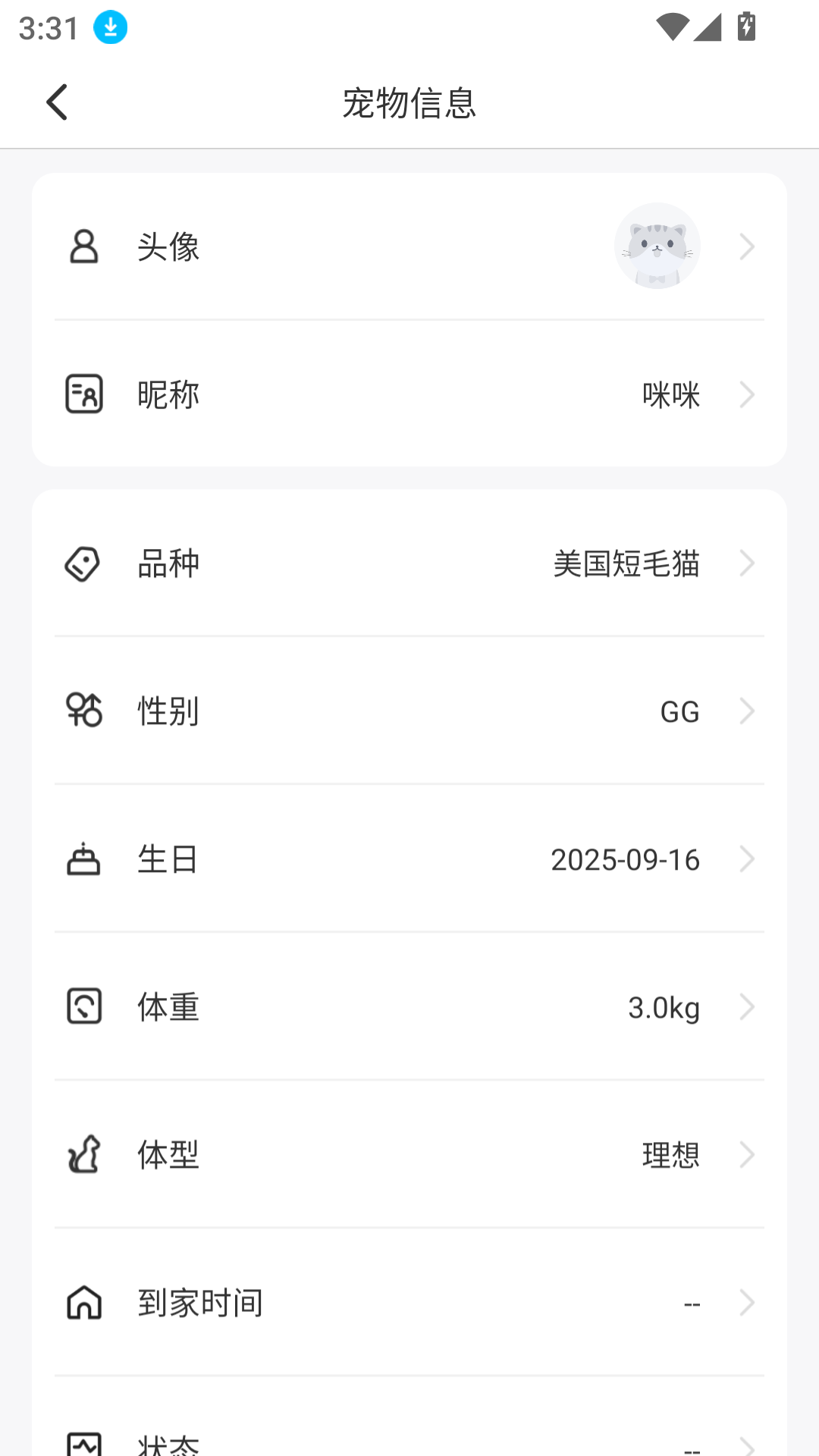Select the 性别 gender row
This screenshot has width=819, height=1456.
tap(409, 711)
